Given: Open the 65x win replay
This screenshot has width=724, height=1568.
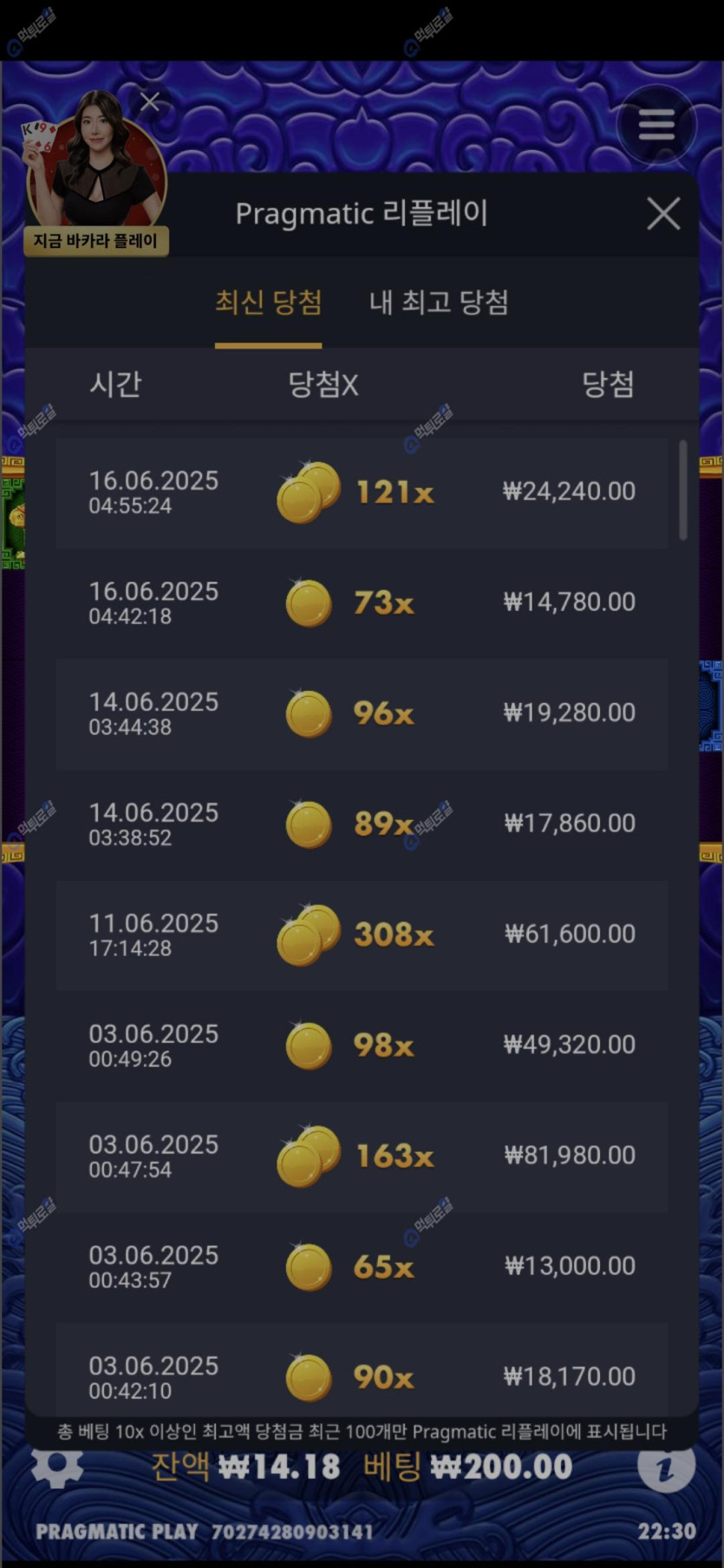Looking at the screenshot, I should pos(362,1266).
